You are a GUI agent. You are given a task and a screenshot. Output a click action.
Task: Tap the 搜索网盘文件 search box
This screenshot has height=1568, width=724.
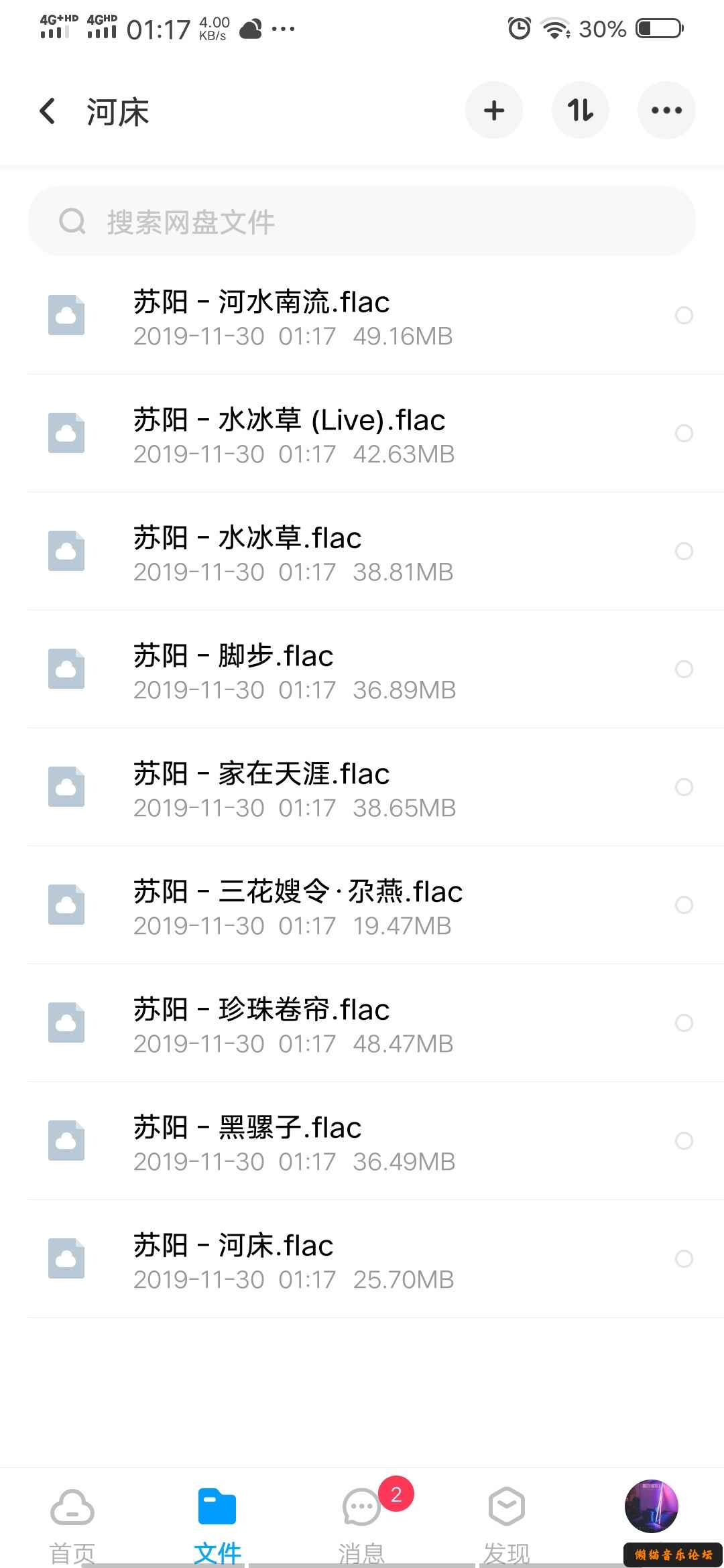pos(362,222)
